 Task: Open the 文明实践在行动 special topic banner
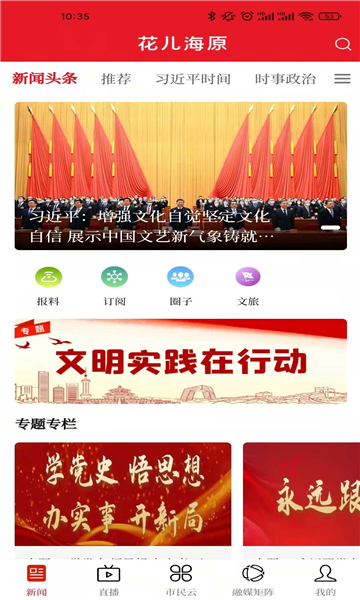pyautogui.click(x=181, y=361)
